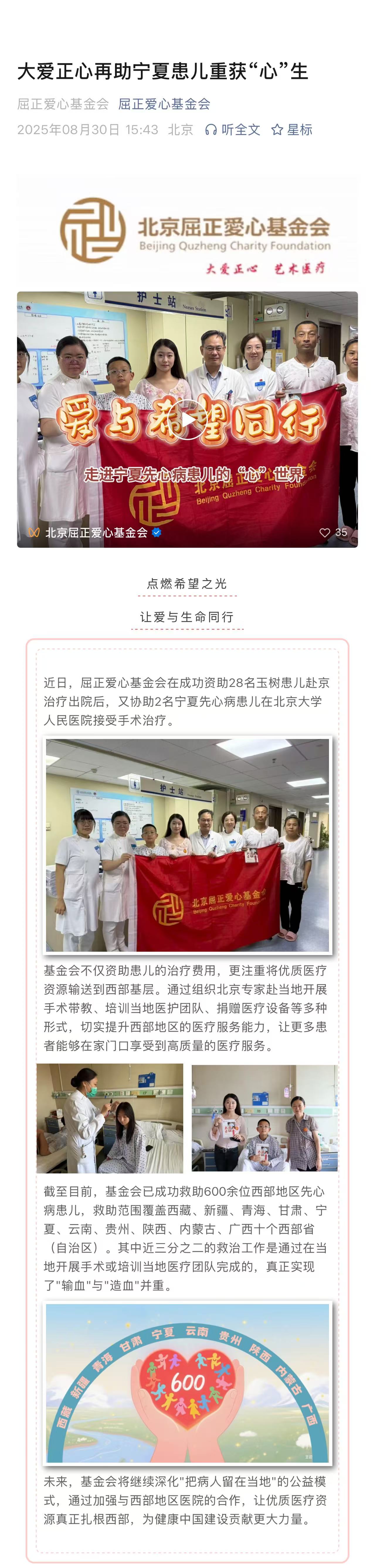Screen dimensions: 375x1568
Task: Open the 屈正爱心基金会 account link
Action: [x=164, y=104]
